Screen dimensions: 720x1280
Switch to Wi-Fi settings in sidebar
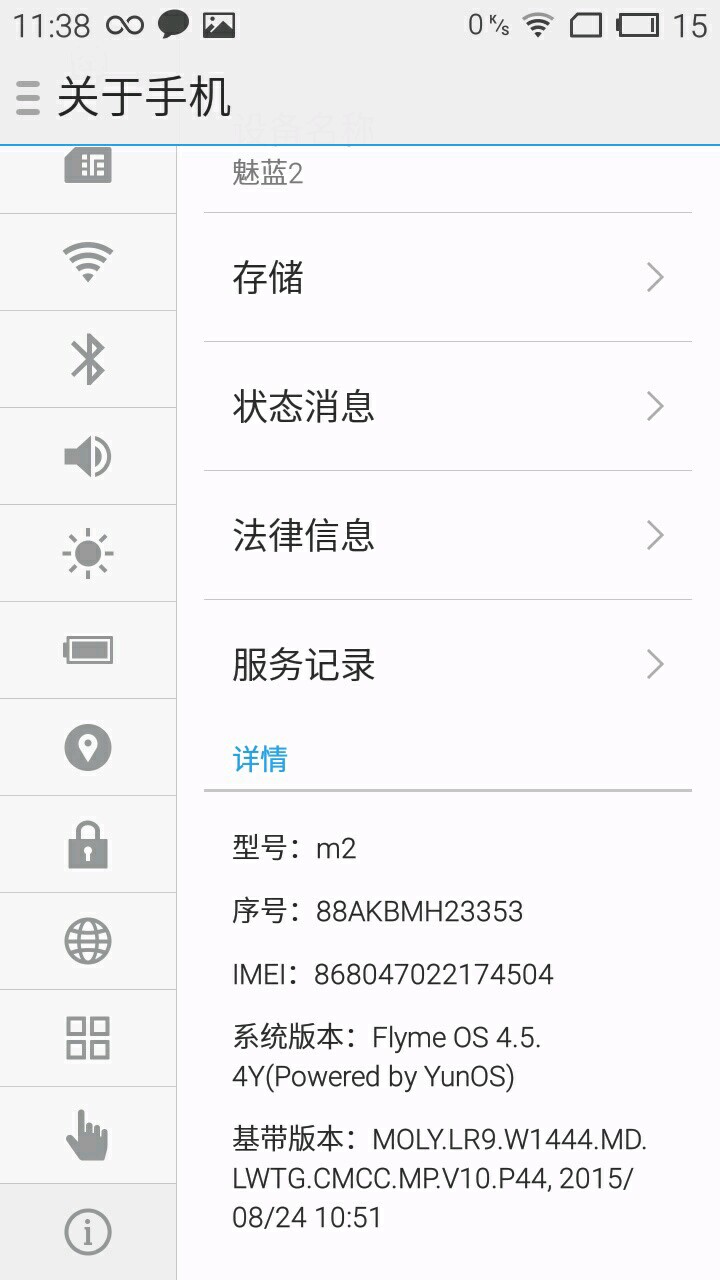click(x=88, y=262)
